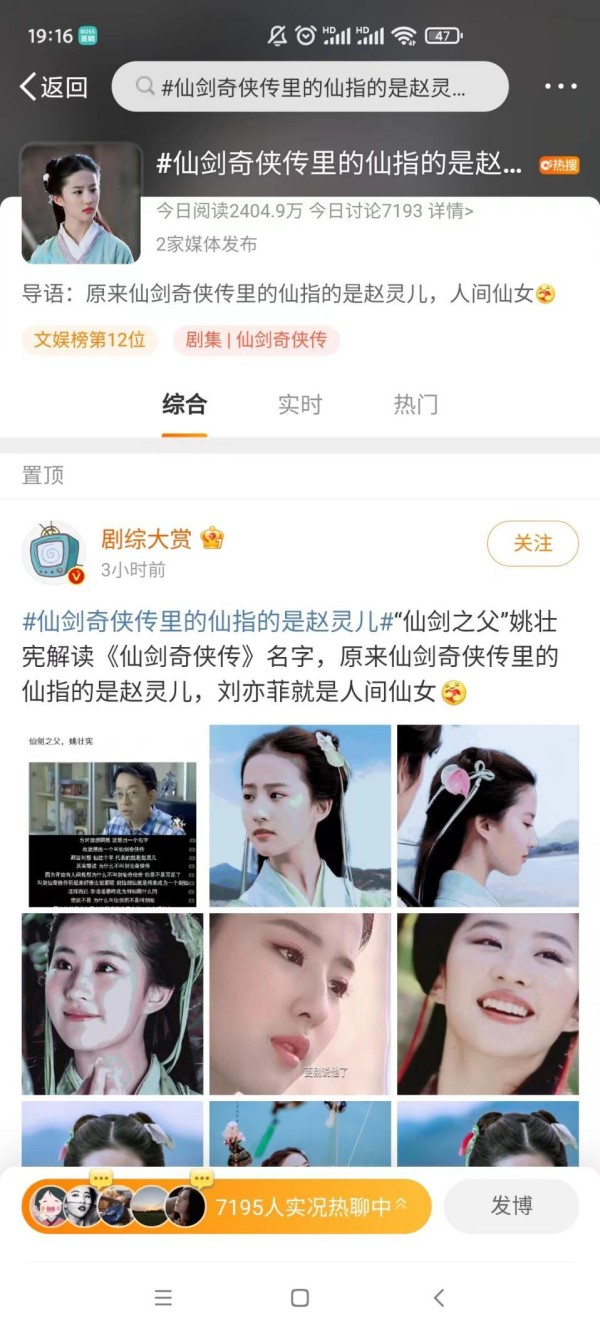Open the image of the smiling woman with red lips
Screen dimensions: 600x1334
(x=488, y=1004)
